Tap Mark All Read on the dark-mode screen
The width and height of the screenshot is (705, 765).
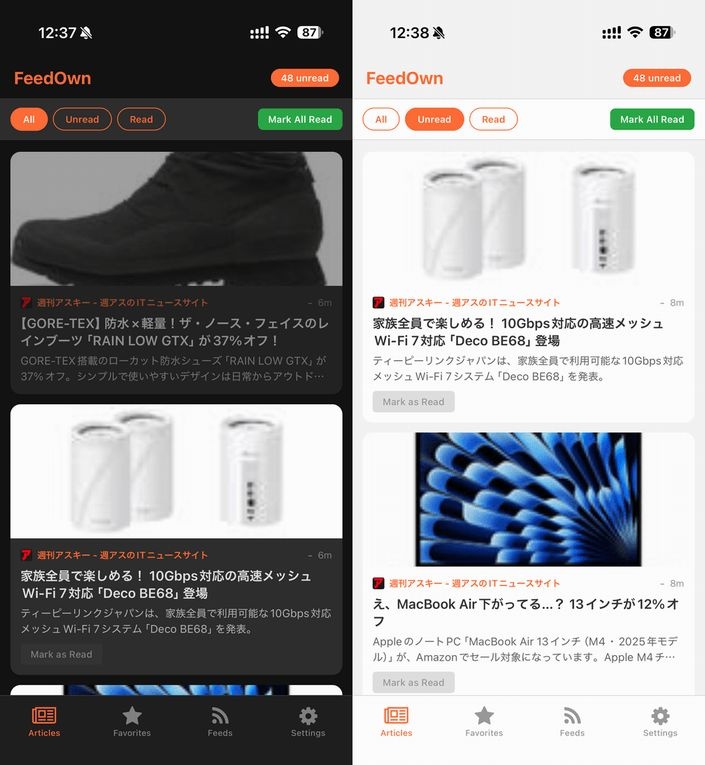300,119
